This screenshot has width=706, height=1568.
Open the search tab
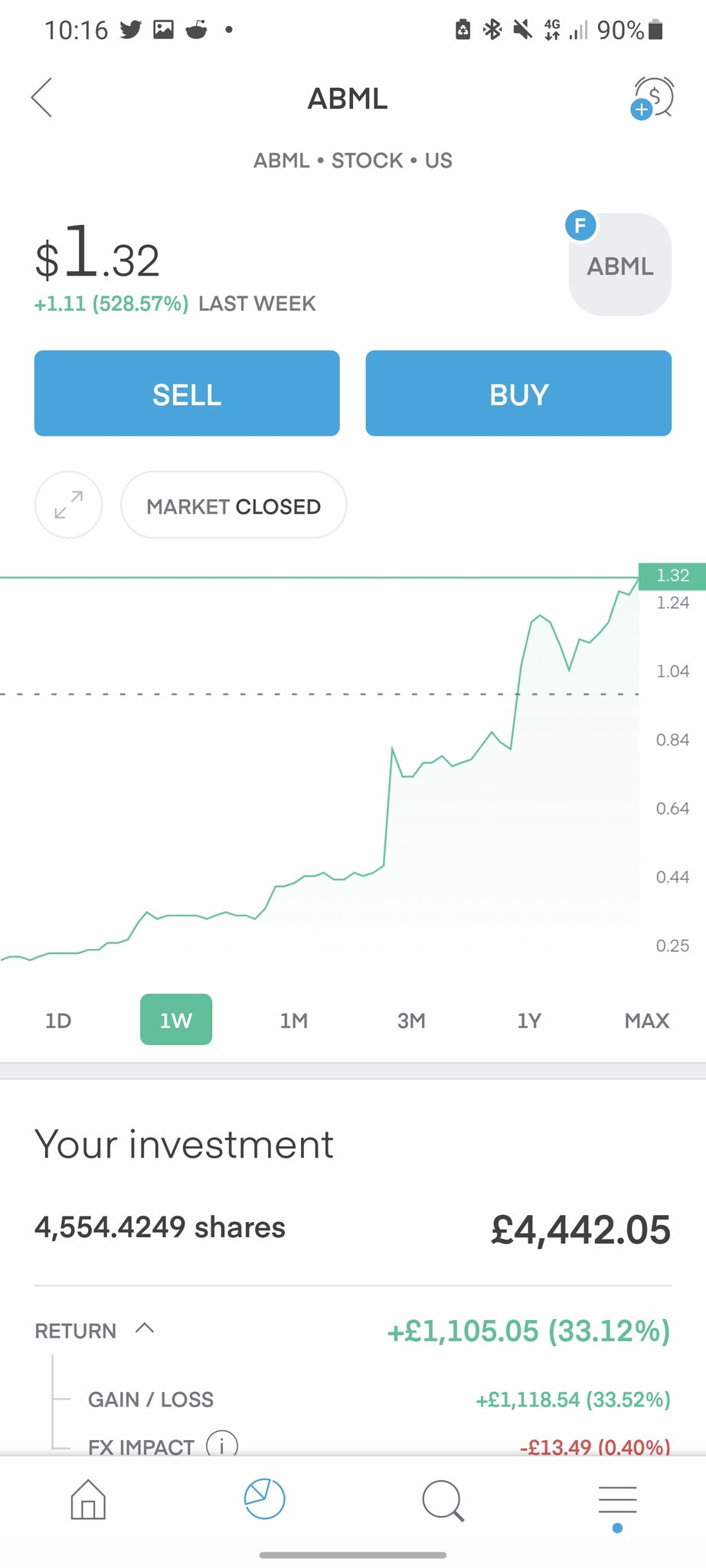(x=443, y=1501)
